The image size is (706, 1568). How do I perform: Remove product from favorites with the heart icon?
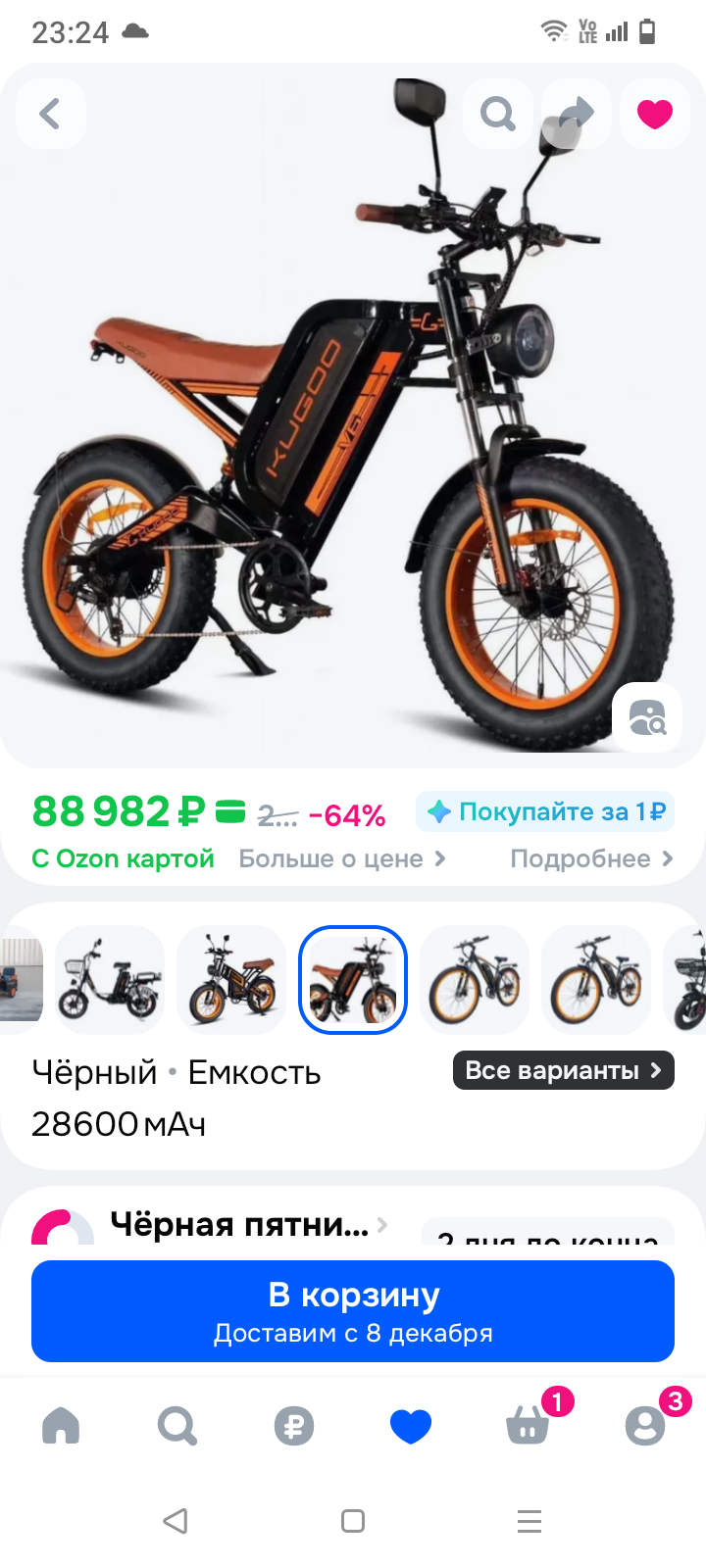(654, 114)
